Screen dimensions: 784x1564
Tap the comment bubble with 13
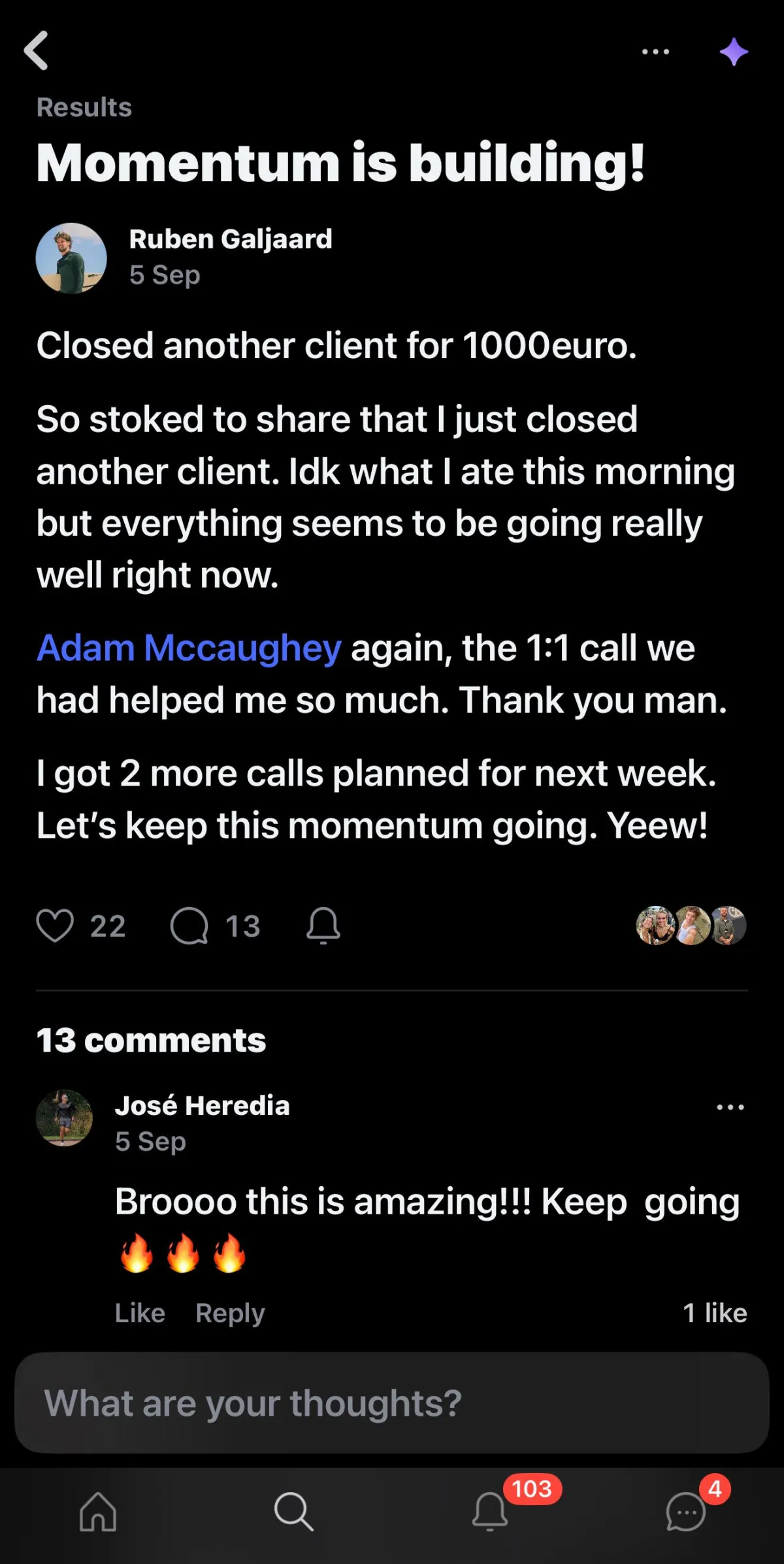190,925
